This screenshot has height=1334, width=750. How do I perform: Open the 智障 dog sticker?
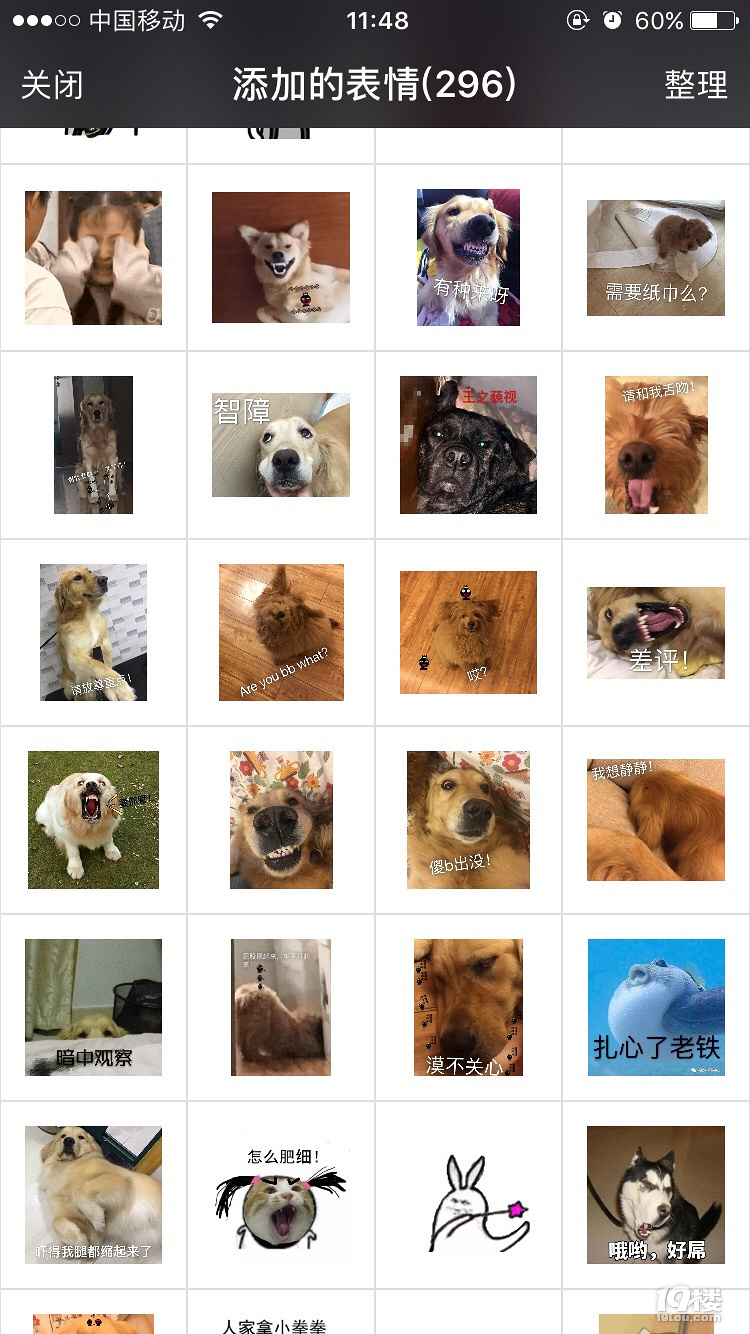click(x=281, y=445)
